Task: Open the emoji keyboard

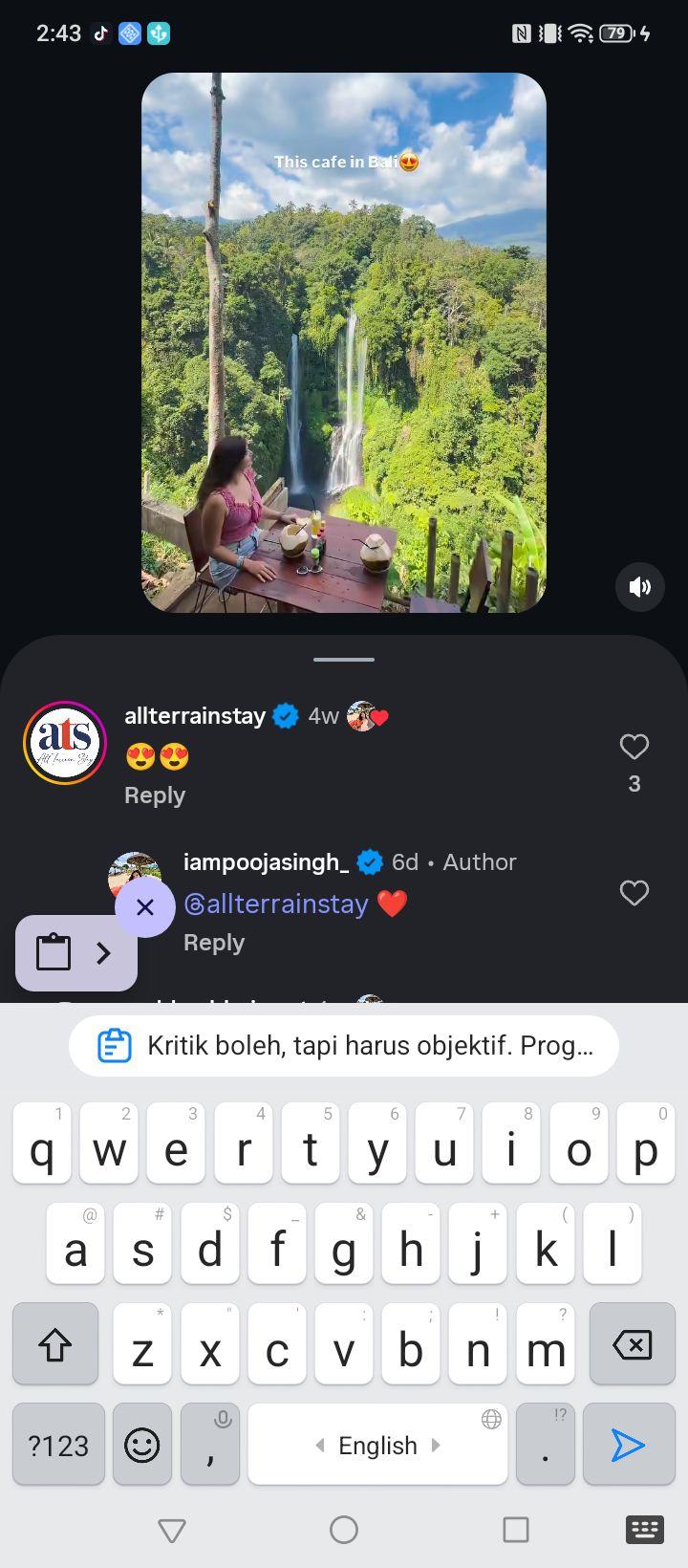Action: [x=142, y=1445]
